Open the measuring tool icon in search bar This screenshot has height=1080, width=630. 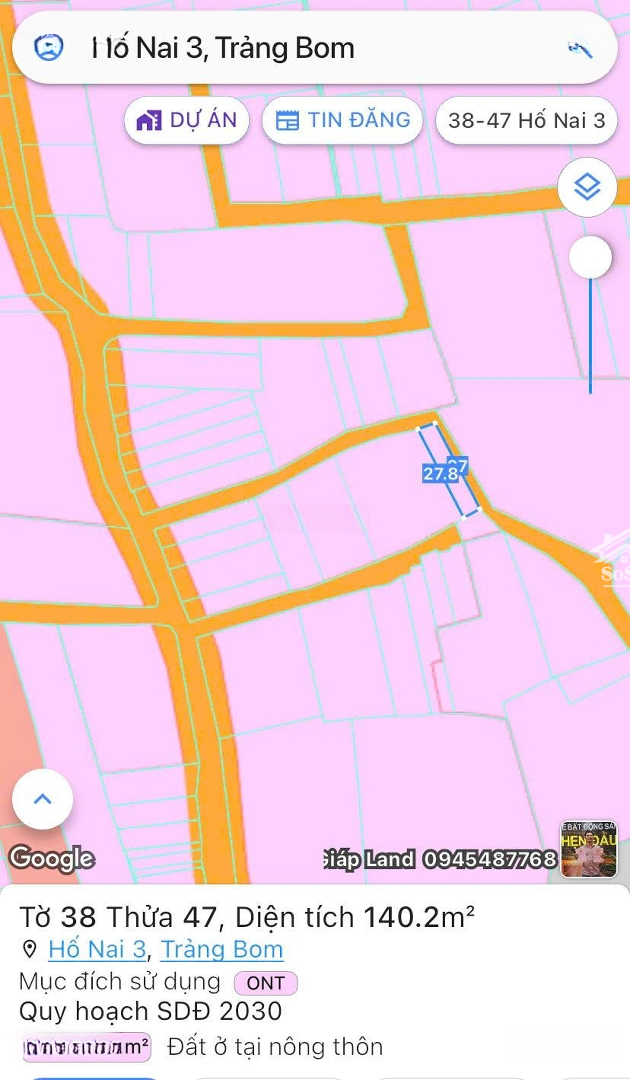tap(580, 47)
